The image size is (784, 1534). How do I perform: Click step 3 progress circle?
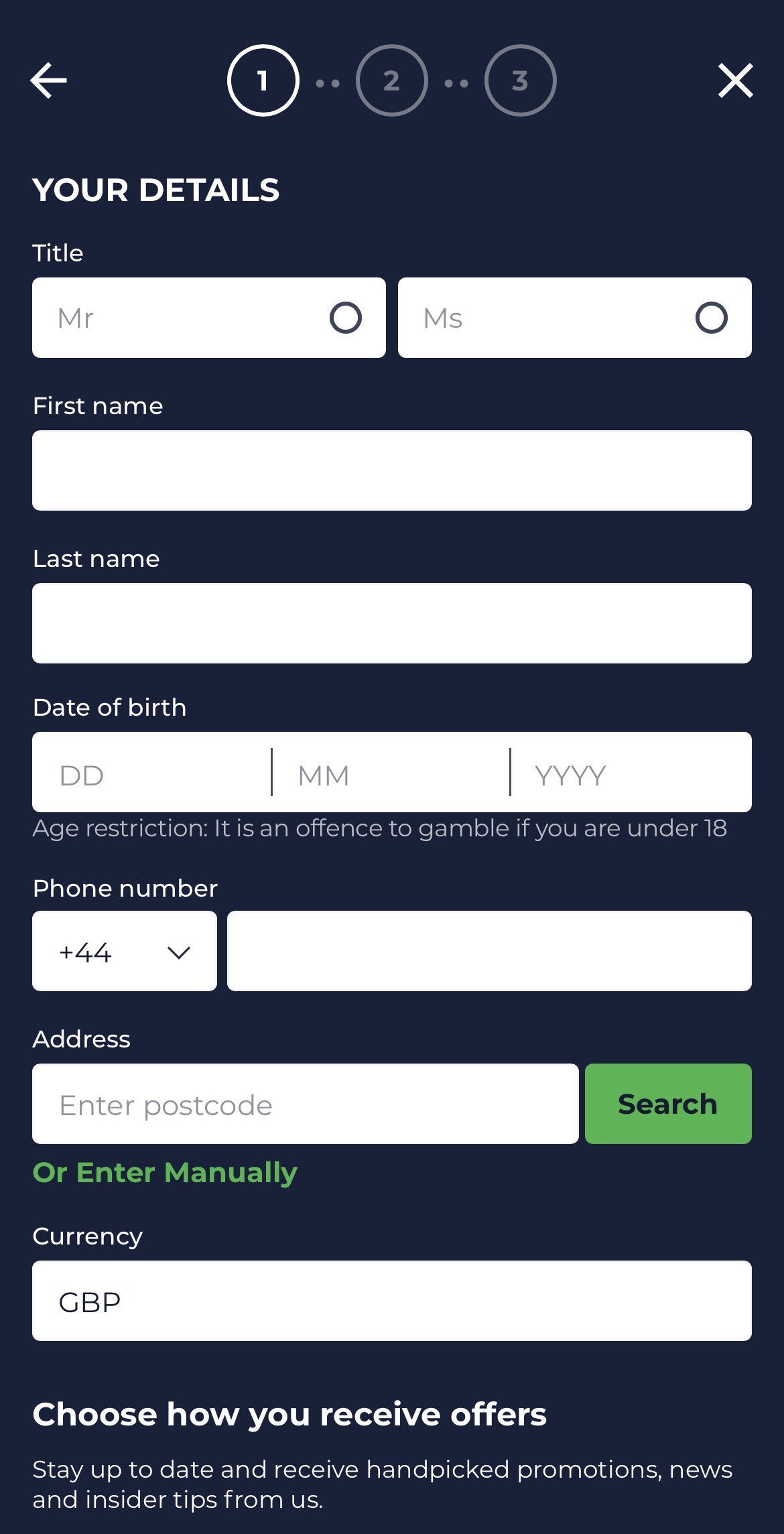[x=521, y=80]
